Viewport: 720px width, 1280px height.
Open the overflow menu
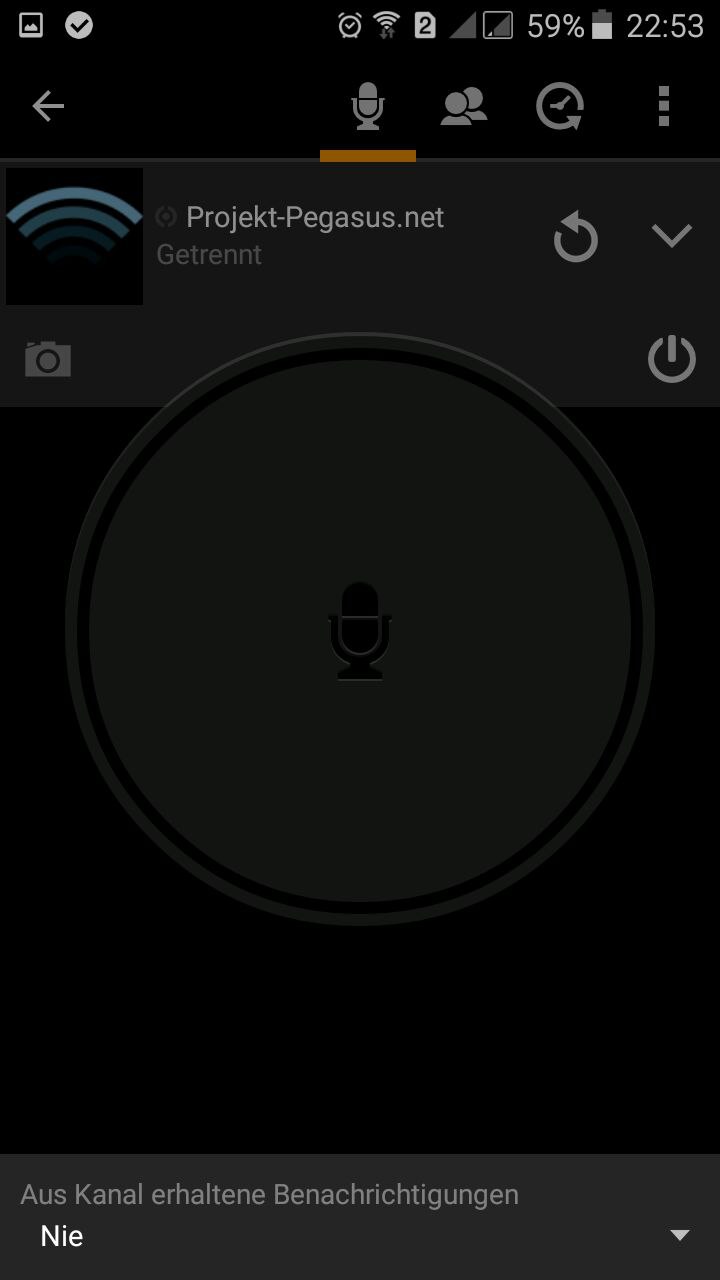coord(664,106)
